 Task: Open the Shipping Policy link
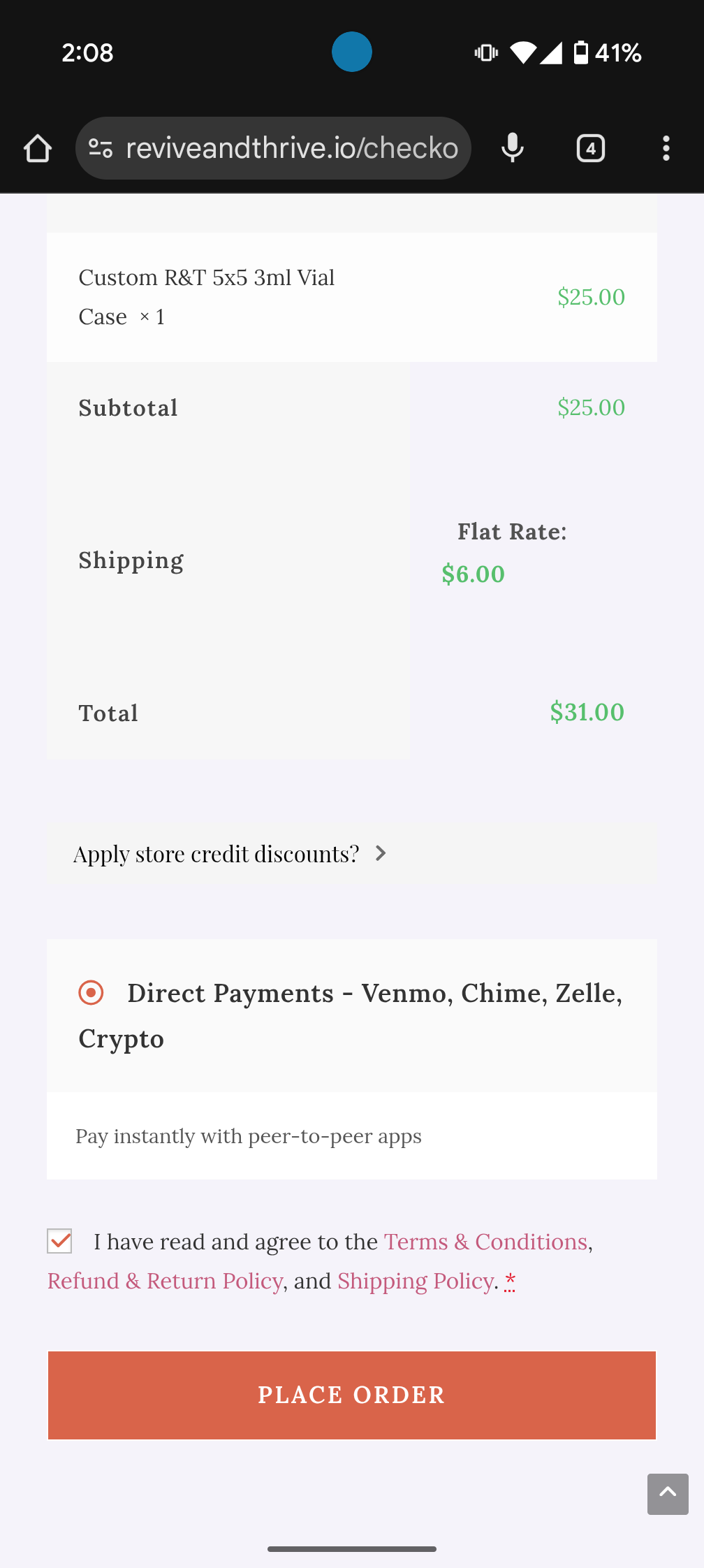click(x=416, y=1281)
